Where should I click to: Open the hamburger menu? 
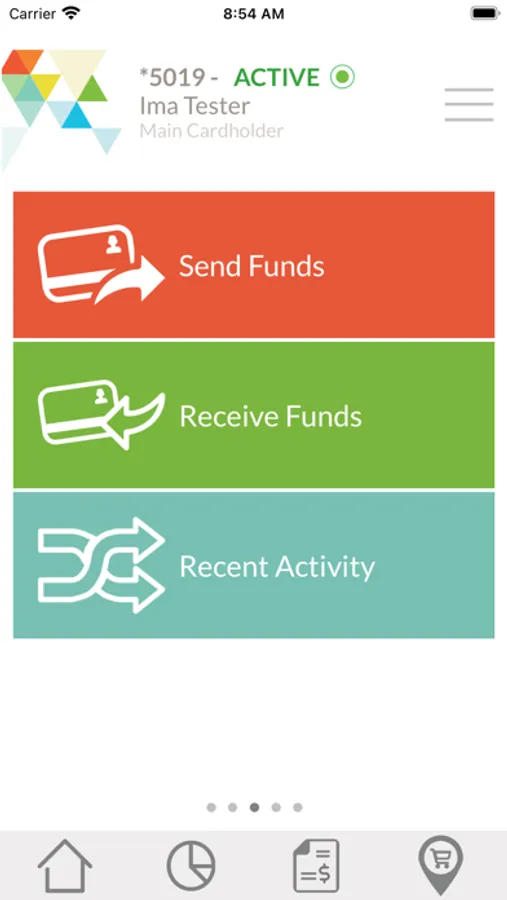point(469,105)
